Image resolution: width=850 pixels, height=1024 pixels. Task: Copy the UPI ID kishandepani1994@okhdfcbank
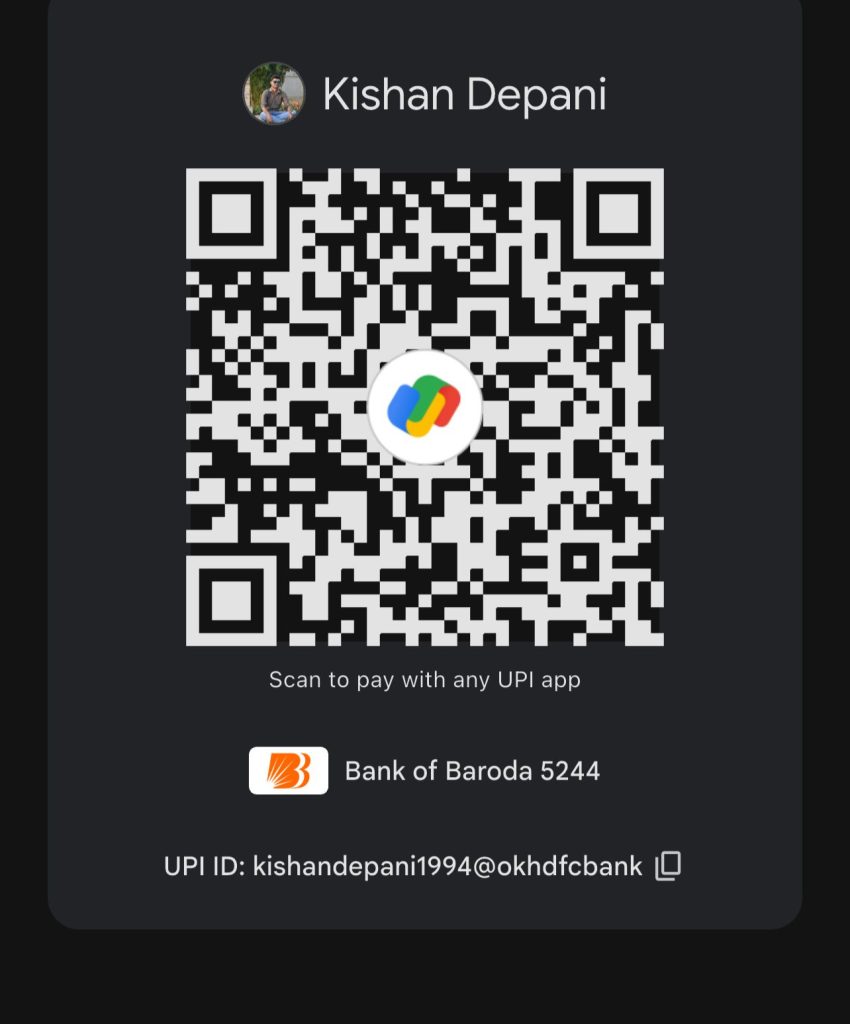click(x=668, y=866)
